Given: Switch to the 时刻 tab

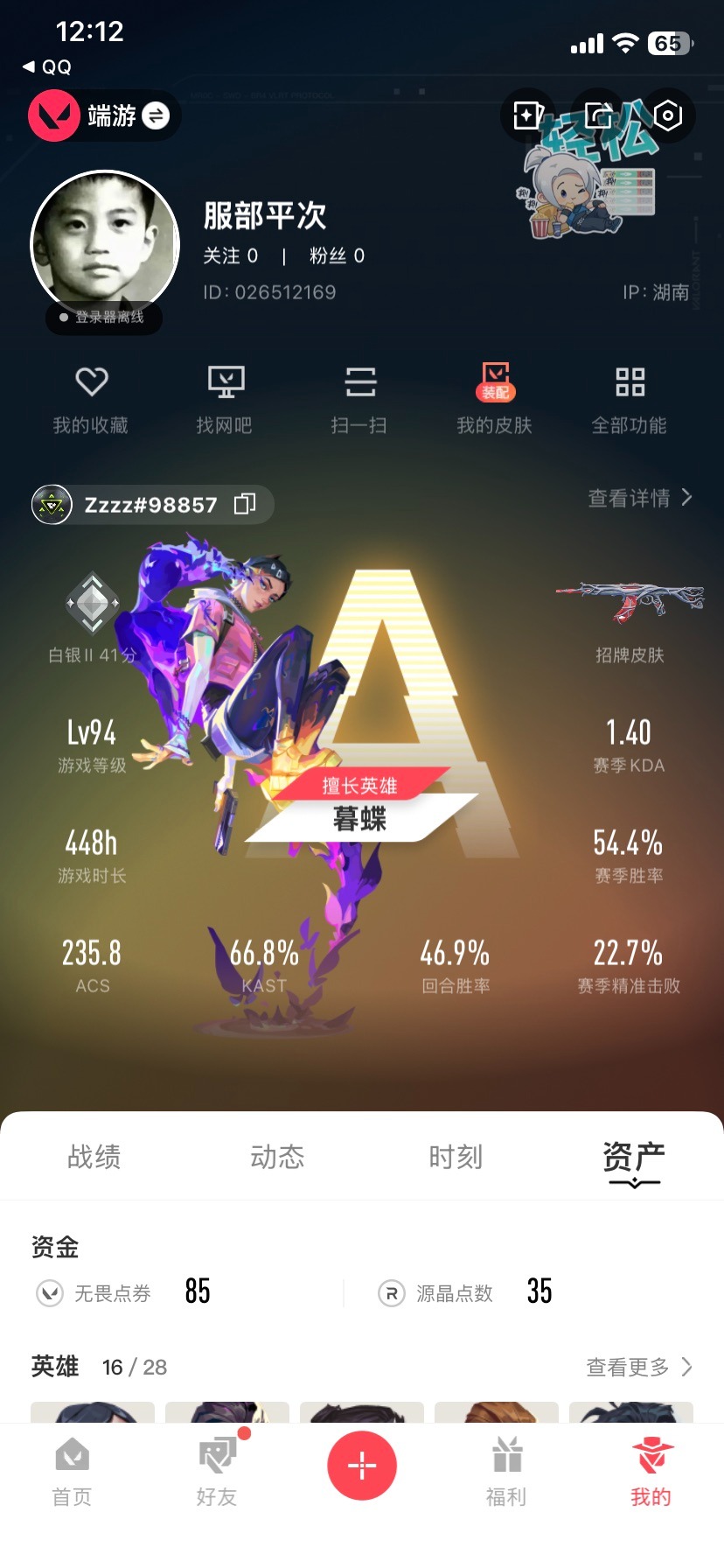Looking at the screenshot, I should coord(456,1157).
